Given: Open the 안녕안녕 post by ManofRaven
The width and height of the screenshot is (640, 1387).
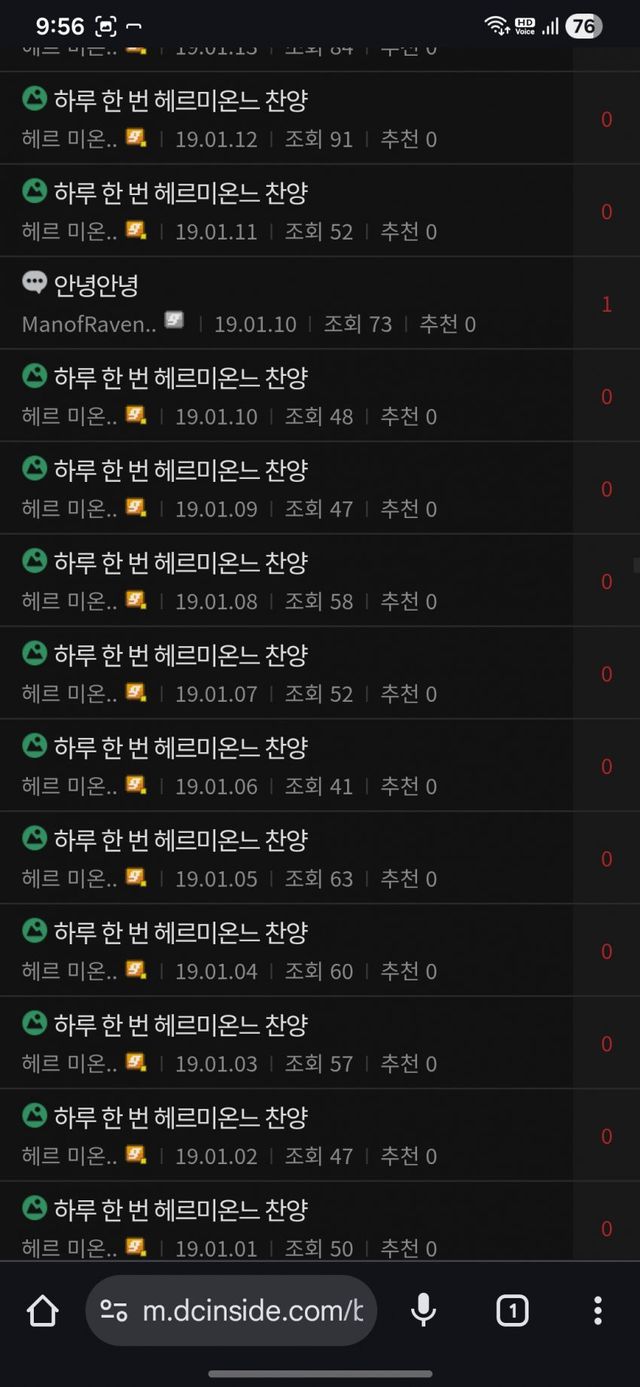Looking at the screenshot, I should coord(96,286).
